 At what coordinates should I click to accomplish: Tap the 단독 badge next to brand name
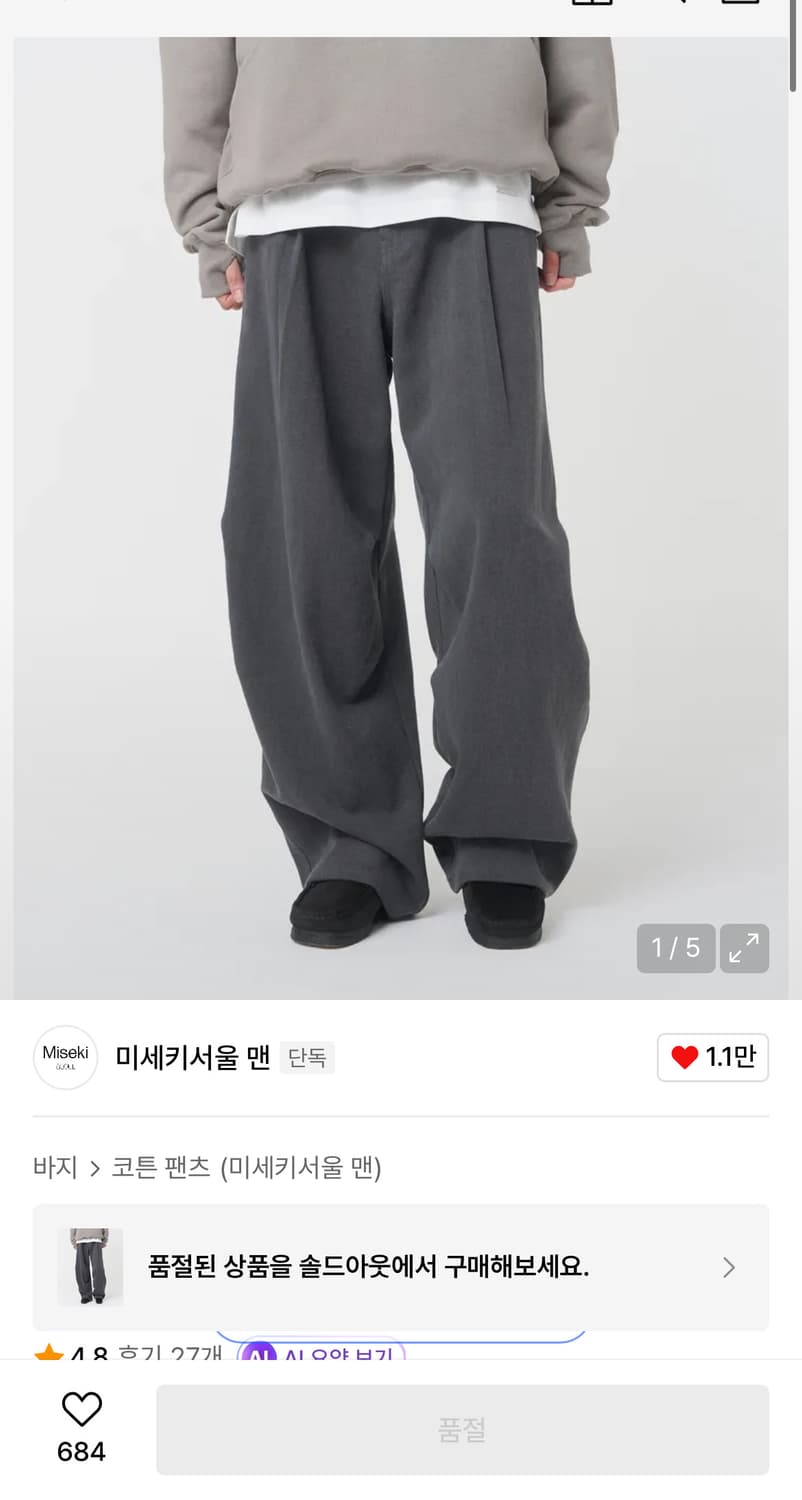(x=307, y=1057)
